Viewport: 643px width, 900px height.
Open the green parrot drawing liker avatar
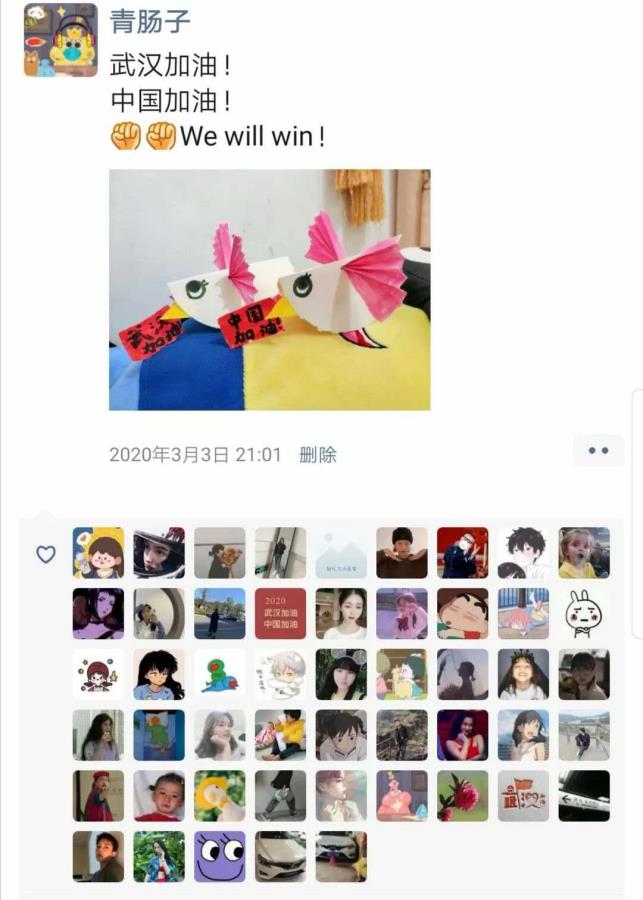[219, 674]
